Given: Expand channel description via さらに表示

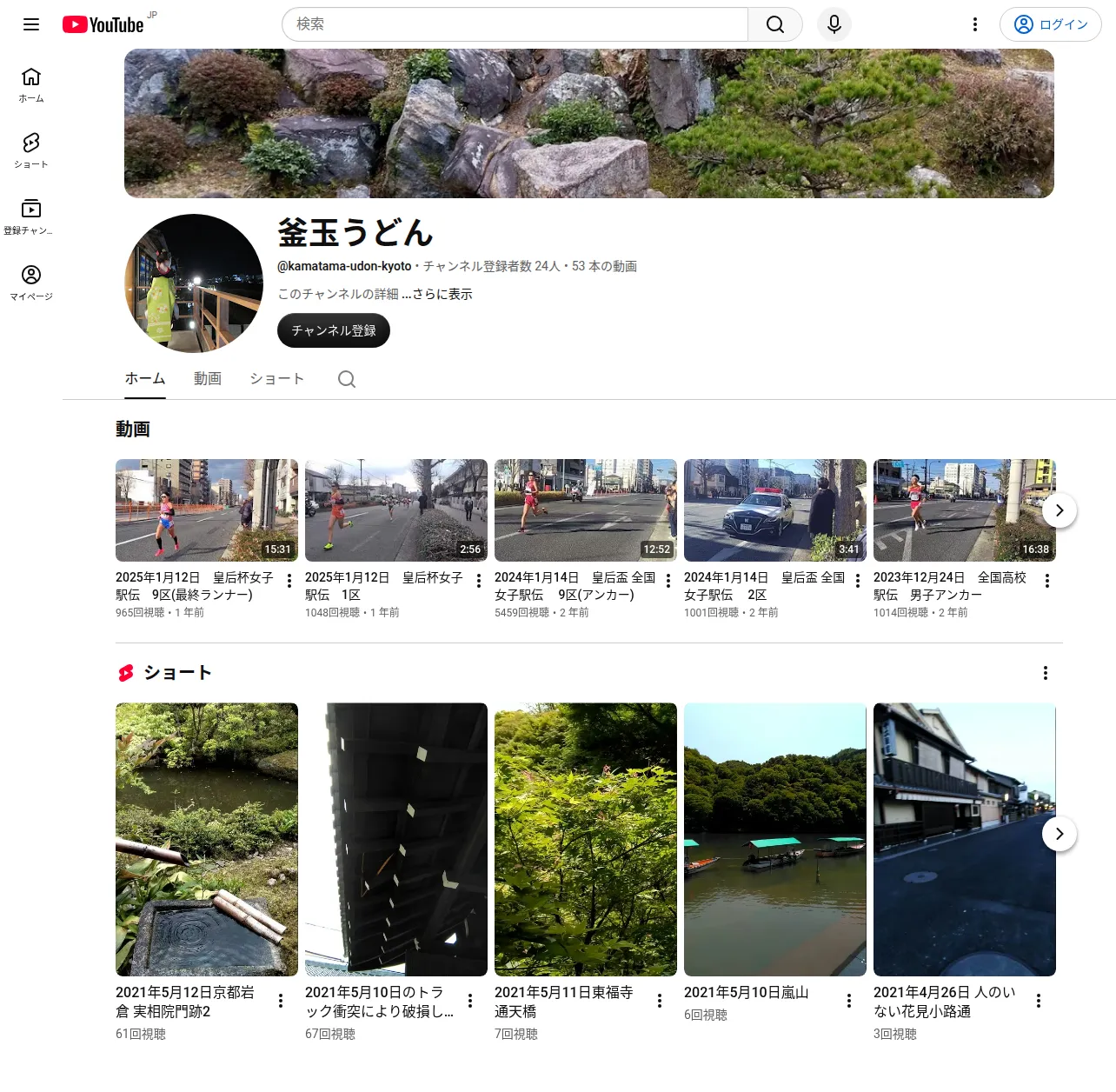Looking at the screenshot, I should (x=442, y=294).
